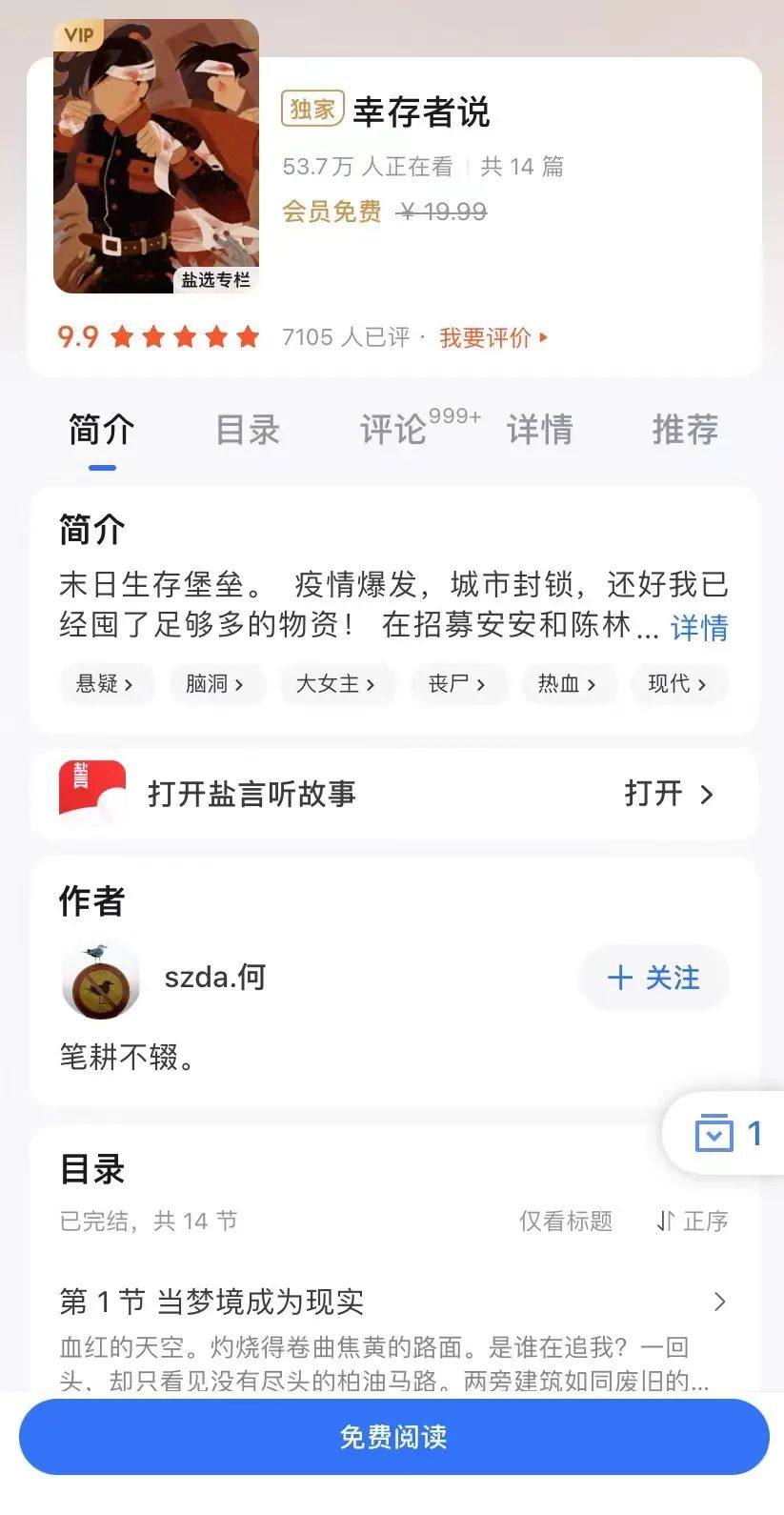
Task: Go to the 推荐 tab
Action: tap(684, 431)
